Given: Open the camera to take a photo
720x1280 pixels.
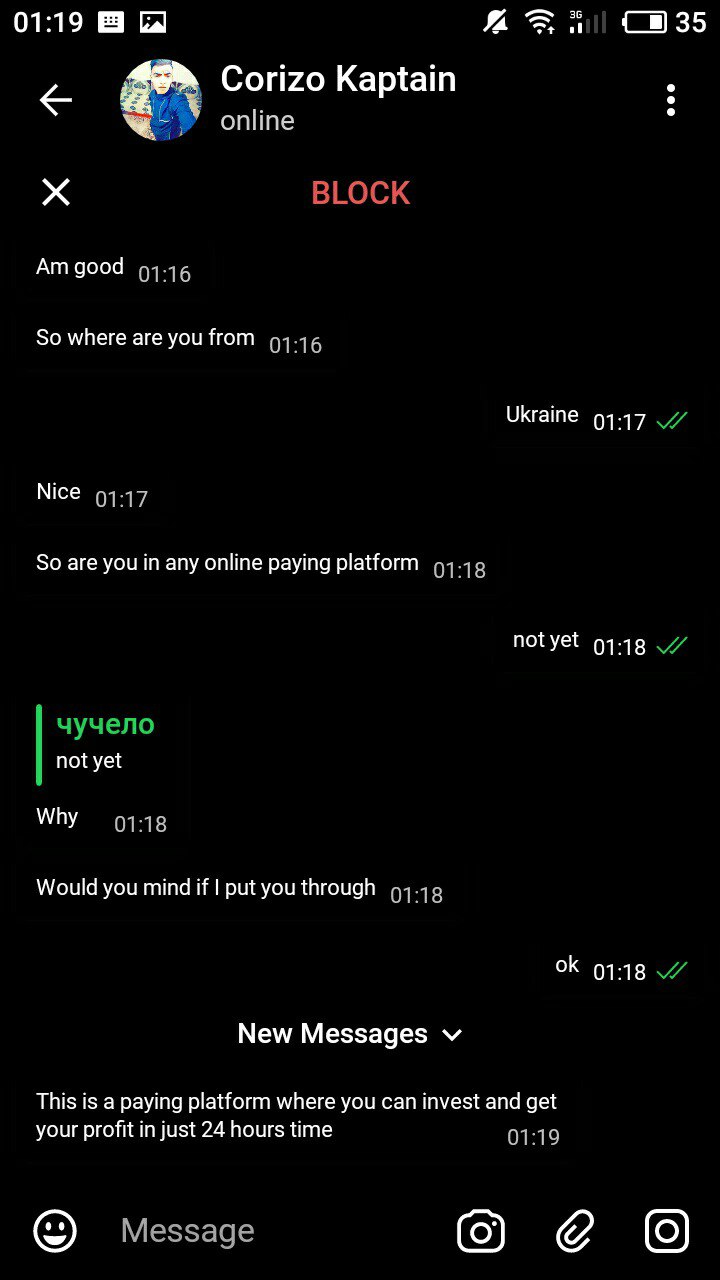Looking at the screenshot, I should 481,1230.
